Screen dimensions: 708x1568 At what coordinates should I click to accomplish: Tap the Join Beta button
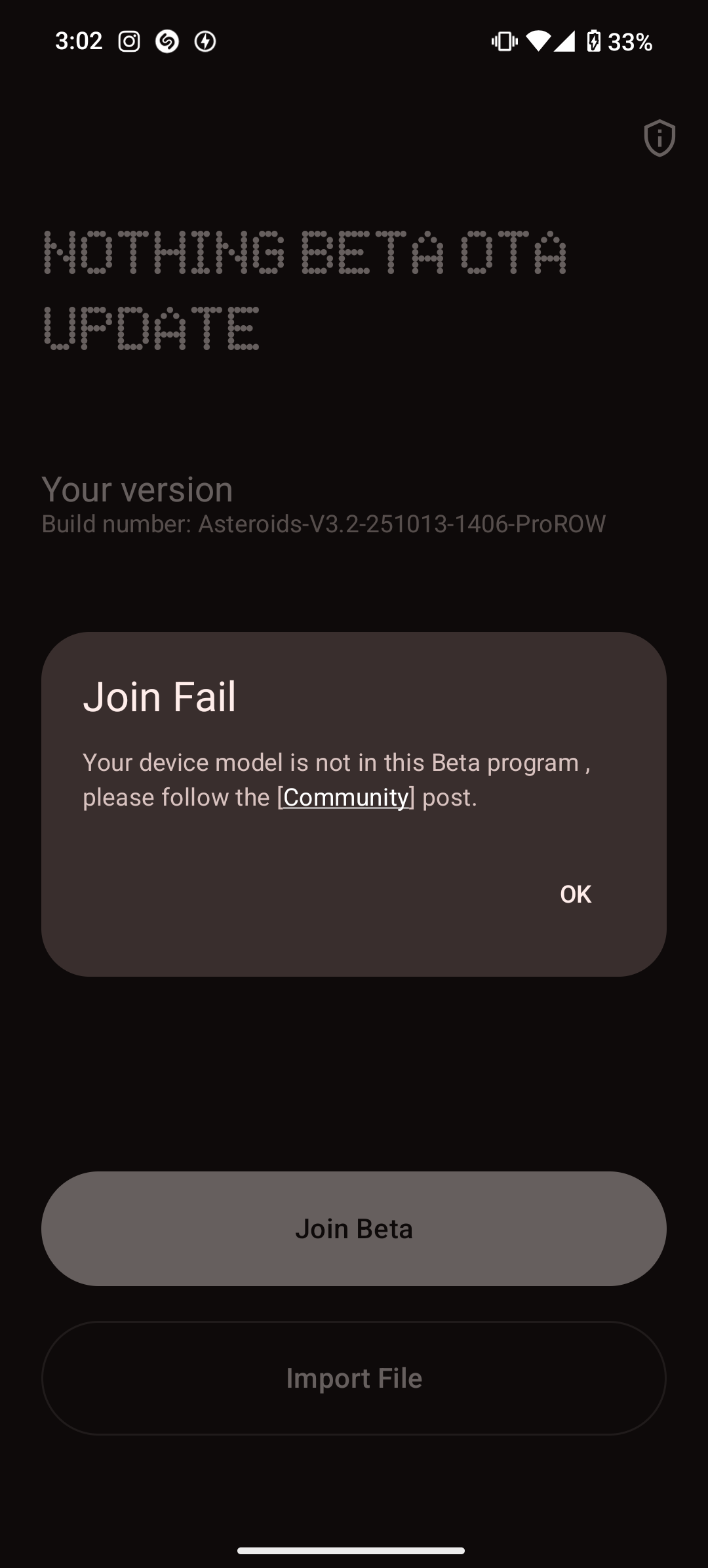(354, 1228)
